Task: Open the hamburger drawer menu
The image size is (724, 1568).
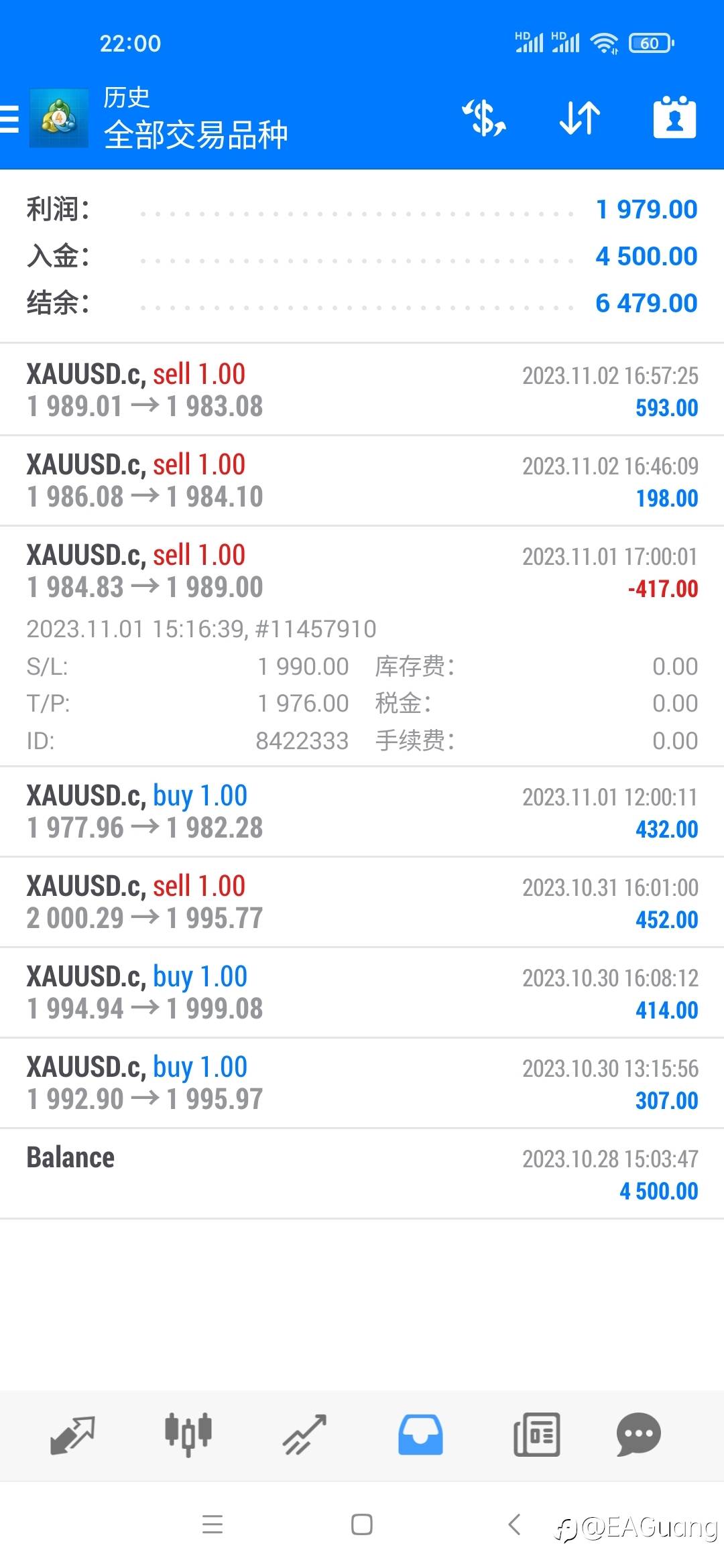Action: click(x=10, y=119)
